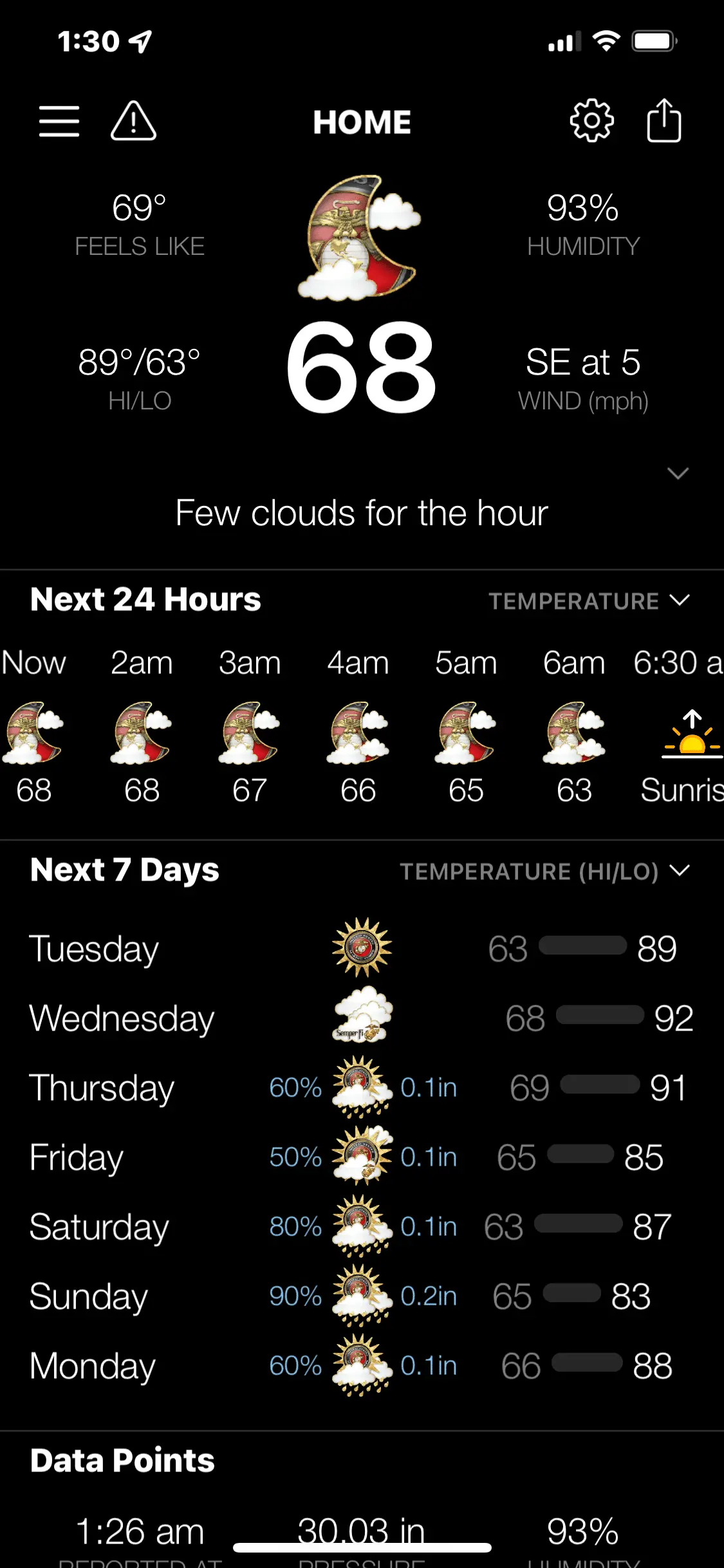View Sunday's forecast details
The image size is (724, 1568).
click(x=362, y=1296)
